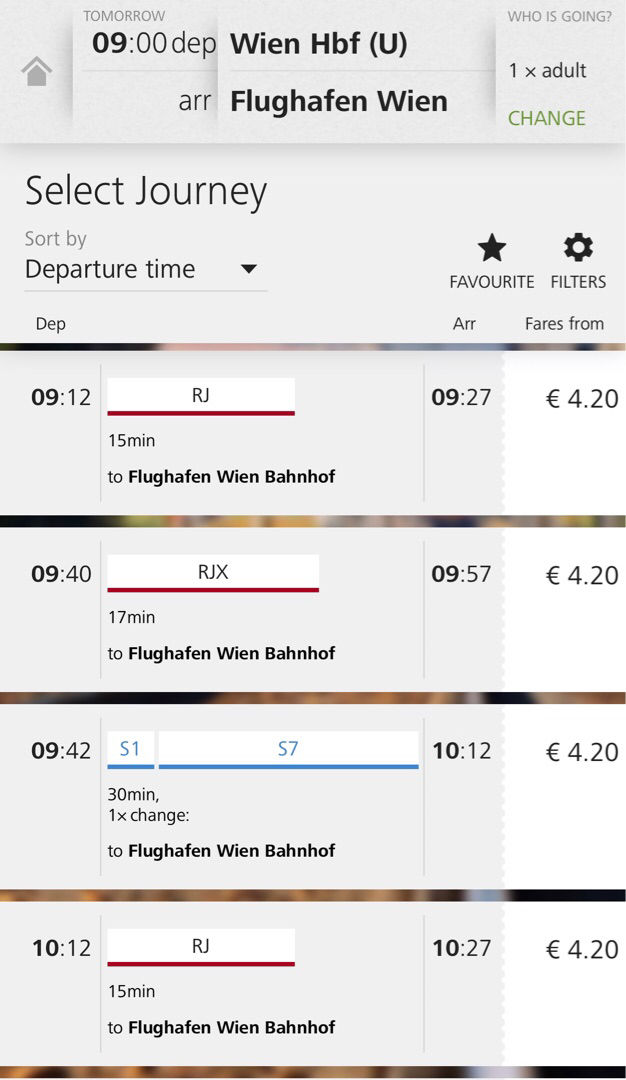Edit the 09:00 departure time
This screenshot has width=626, height=1080.
click(154, 43)
